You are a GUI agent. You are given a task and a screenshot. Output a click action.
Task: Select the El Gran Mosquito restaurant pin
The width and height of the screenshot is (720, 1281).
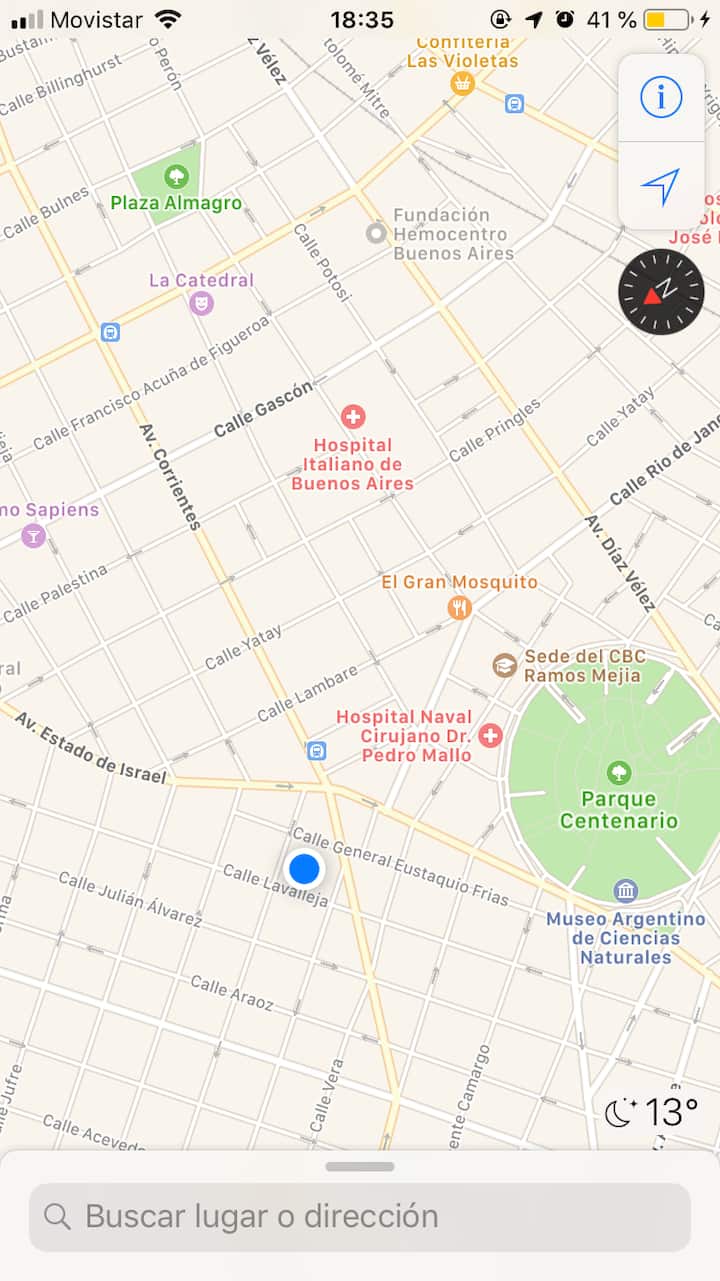[x=459, y=607]
